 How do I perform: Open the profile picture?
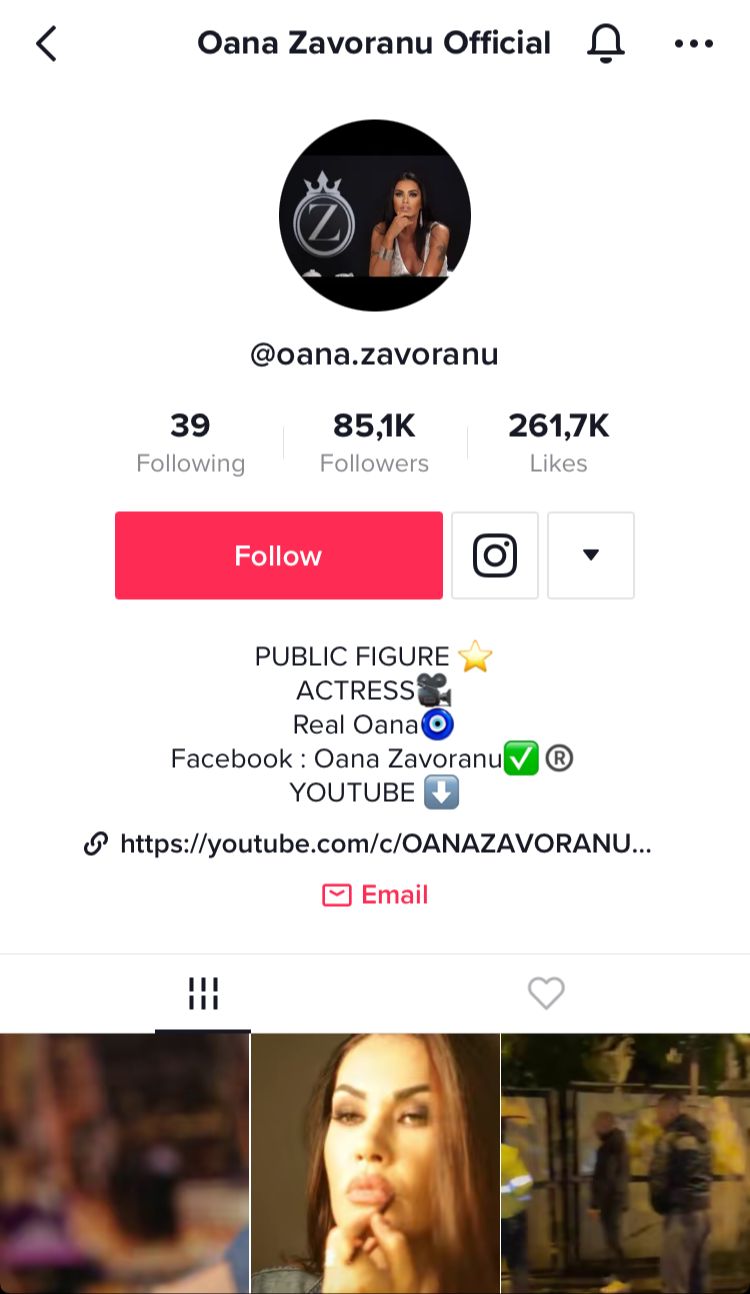pos(375,215)
